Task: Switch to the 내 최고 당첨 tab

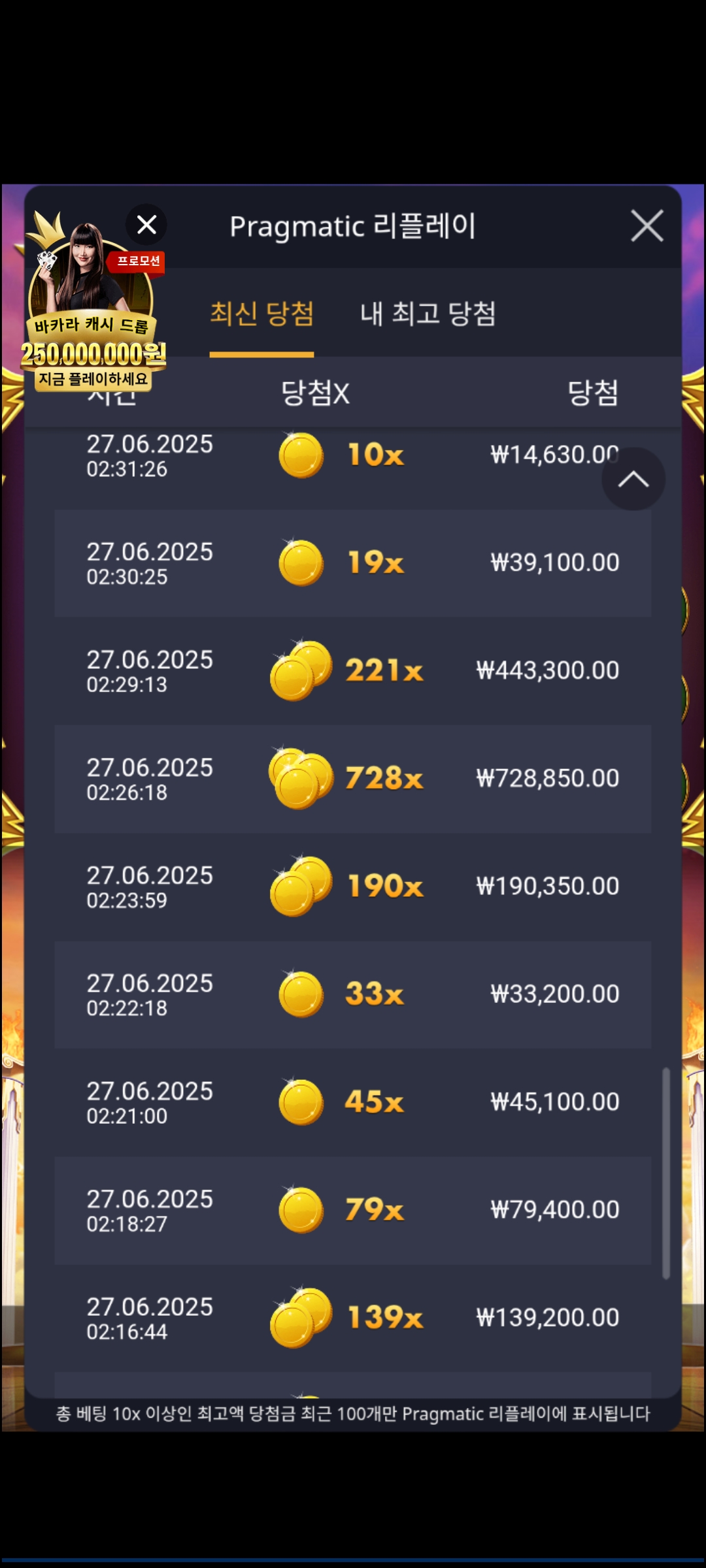Action: coord(428,314)
